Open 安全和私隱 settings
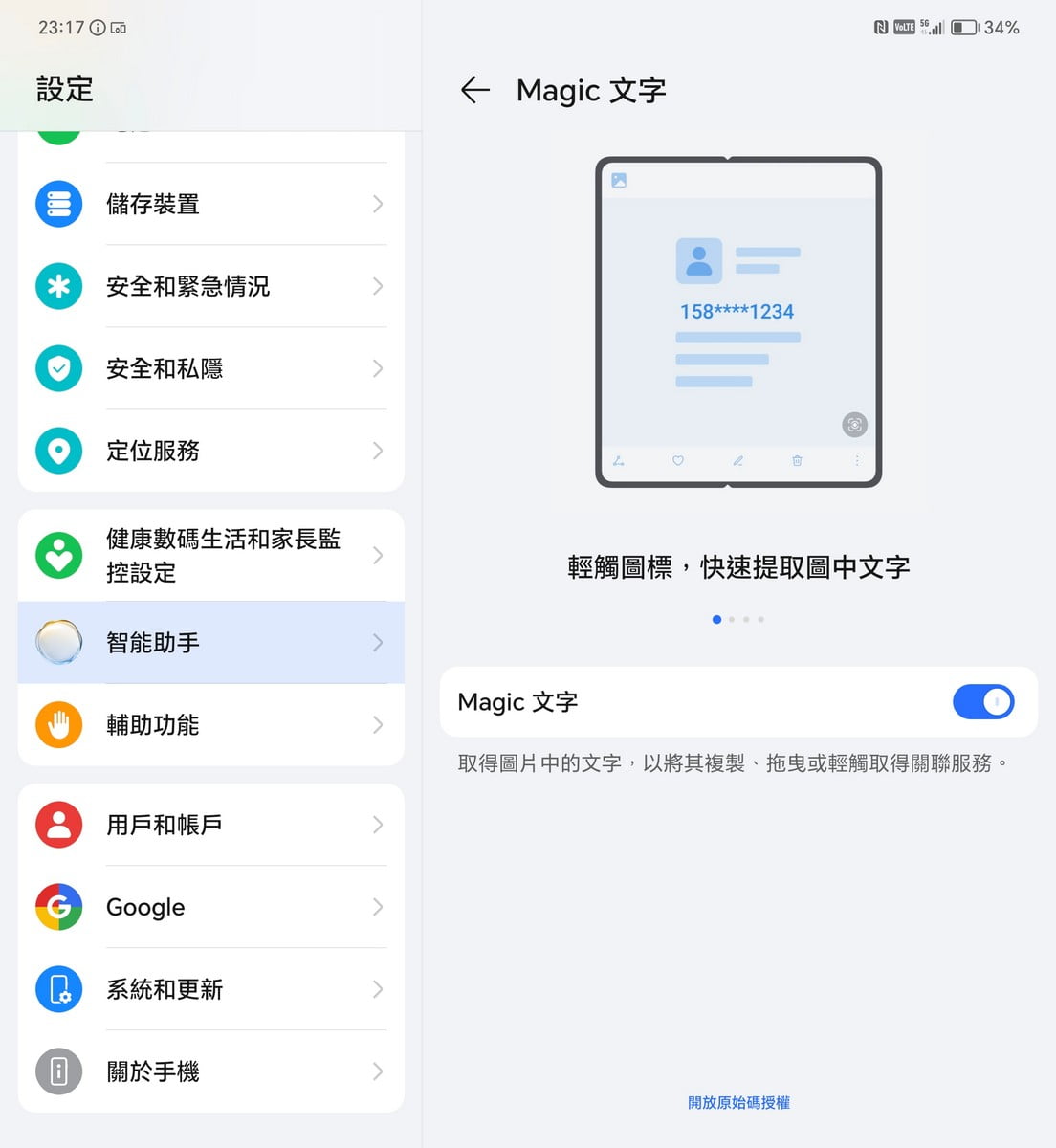Viewport: 1056px width, 1148px height. [210, 368]
